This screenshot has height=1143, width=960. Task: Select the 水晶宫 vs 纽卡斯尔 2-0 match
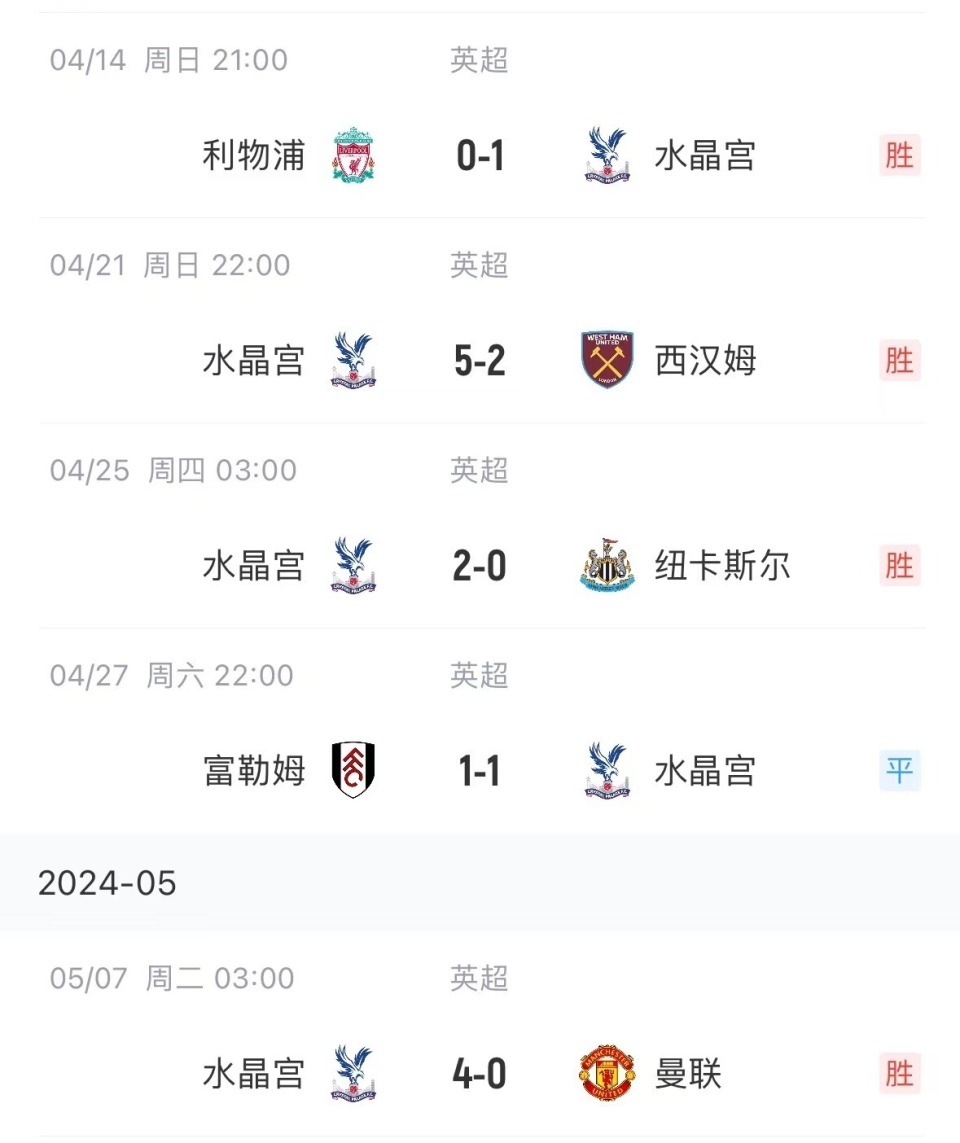point(480,566)
